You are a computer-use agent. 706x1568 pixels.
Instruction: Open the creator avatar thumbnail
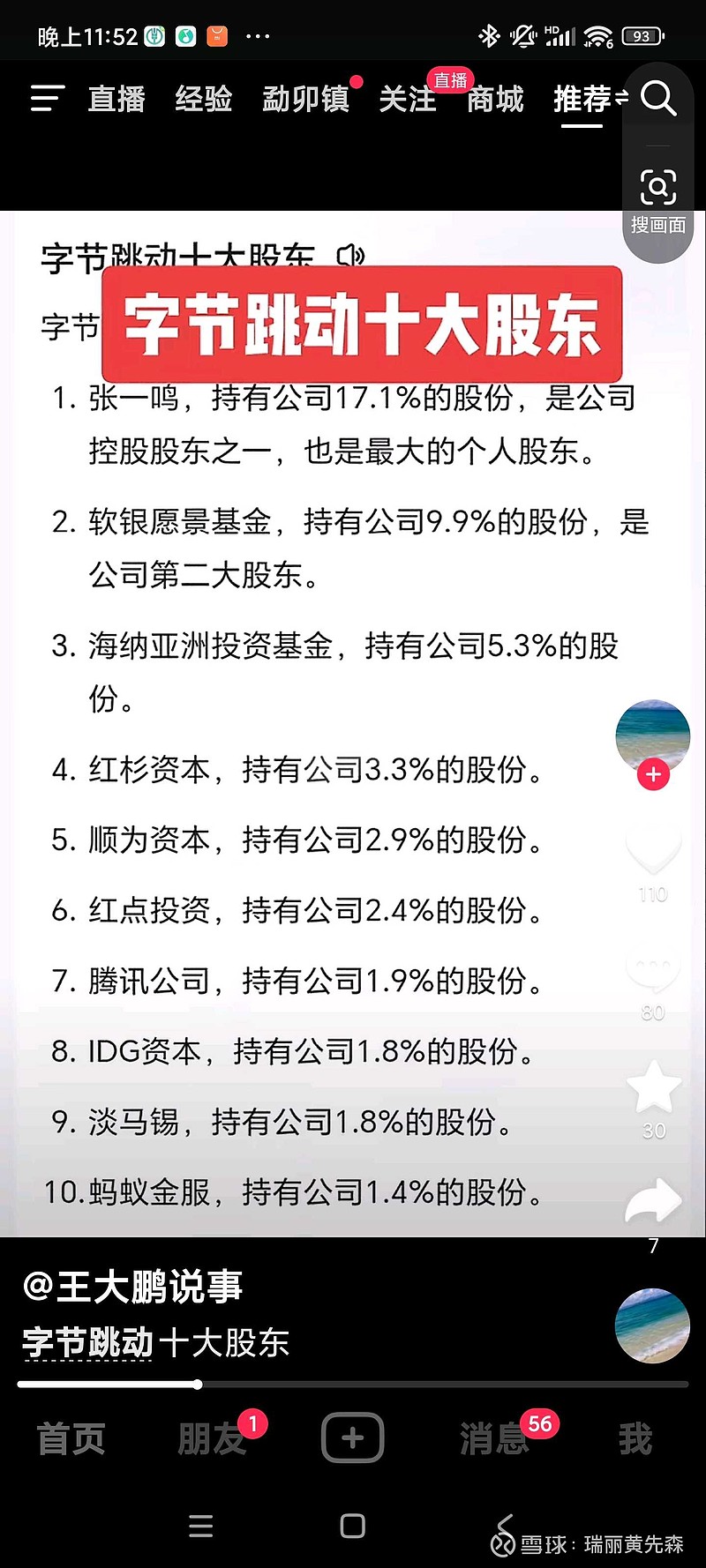coord(652,1328)
